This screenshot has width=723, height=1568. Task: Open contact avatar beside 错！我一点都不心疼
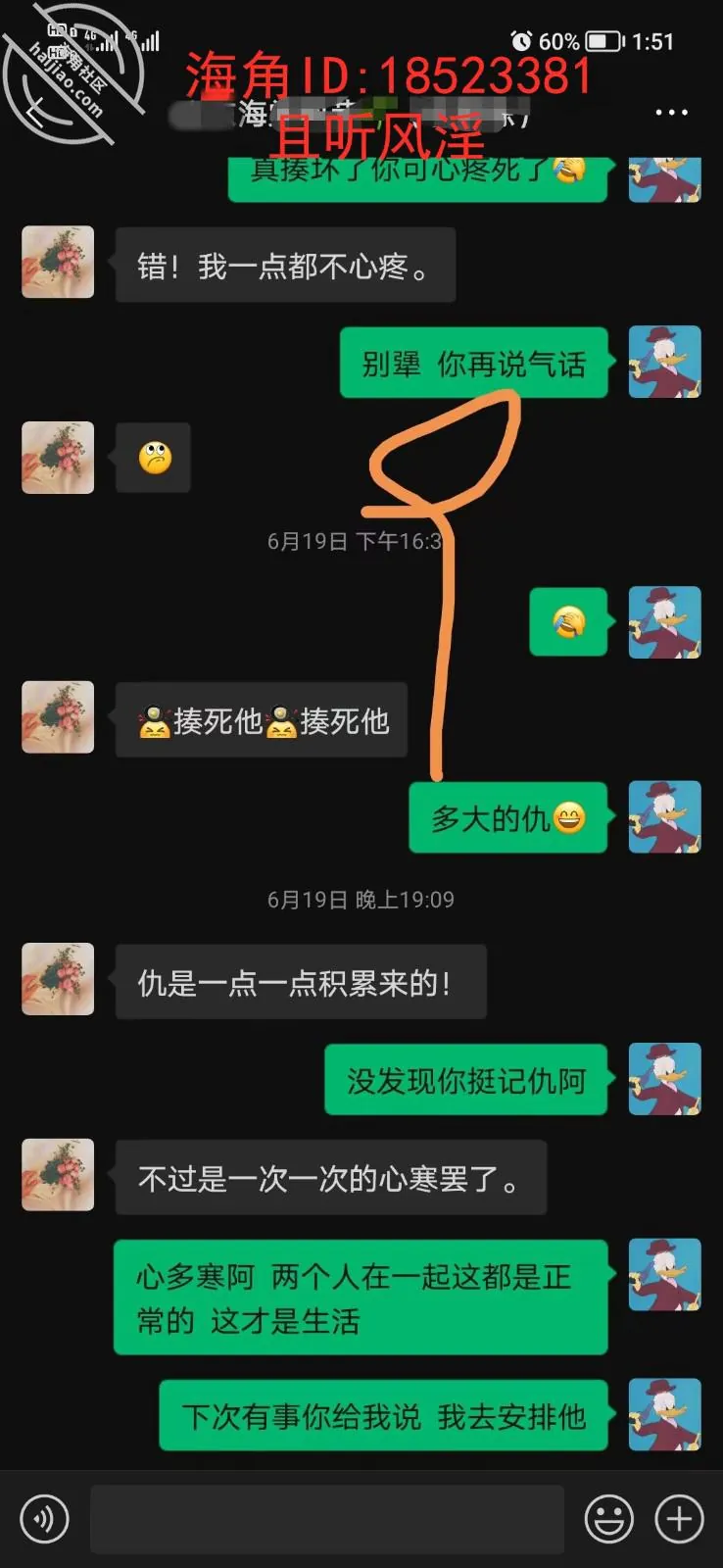58,262
